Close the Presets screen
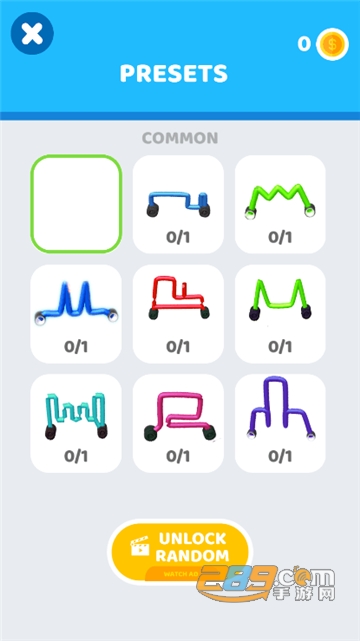 (32, 34)
